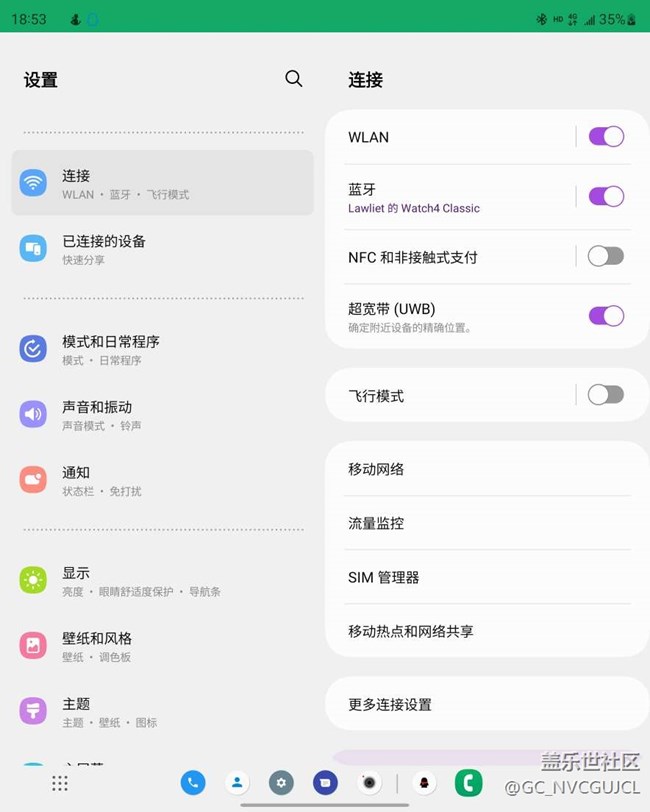The width and height of the screenshot is (650, 812).
Task: Open 流量监控
Action: 487,523
